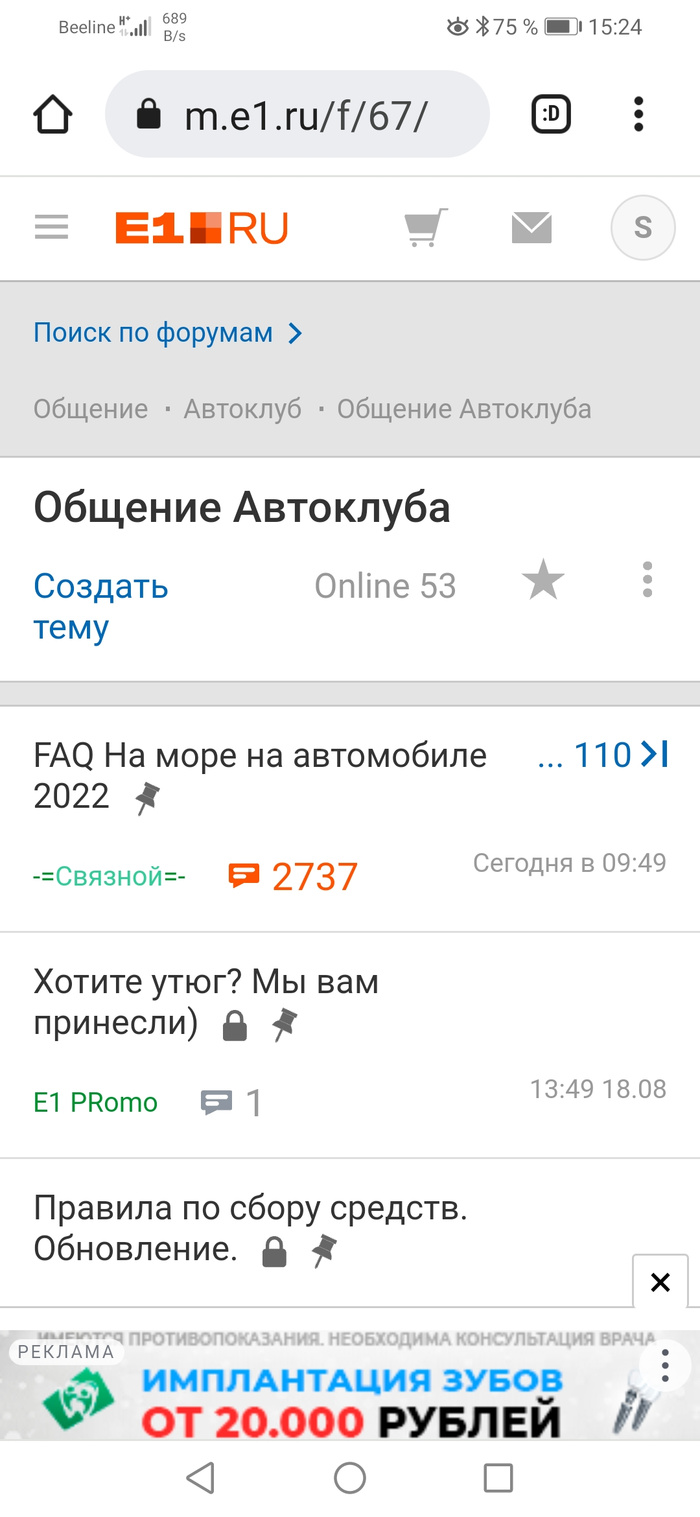Viewport: 700px width, 1517px height.
Task: Open the messages envelope icon
Action: [x=531, y=228]
